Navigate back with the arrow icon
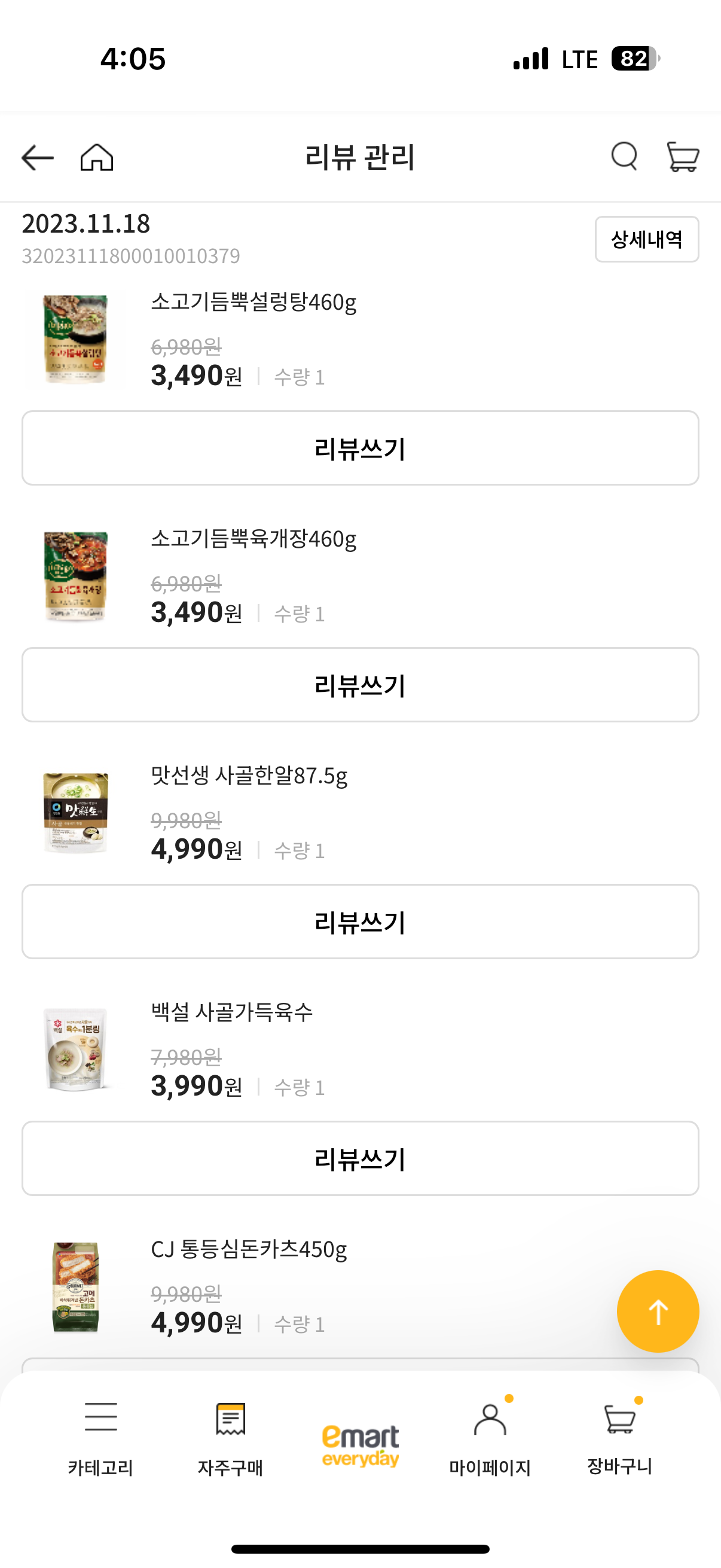The width and height of the screenshot is (721, 1568). point(36,158)
